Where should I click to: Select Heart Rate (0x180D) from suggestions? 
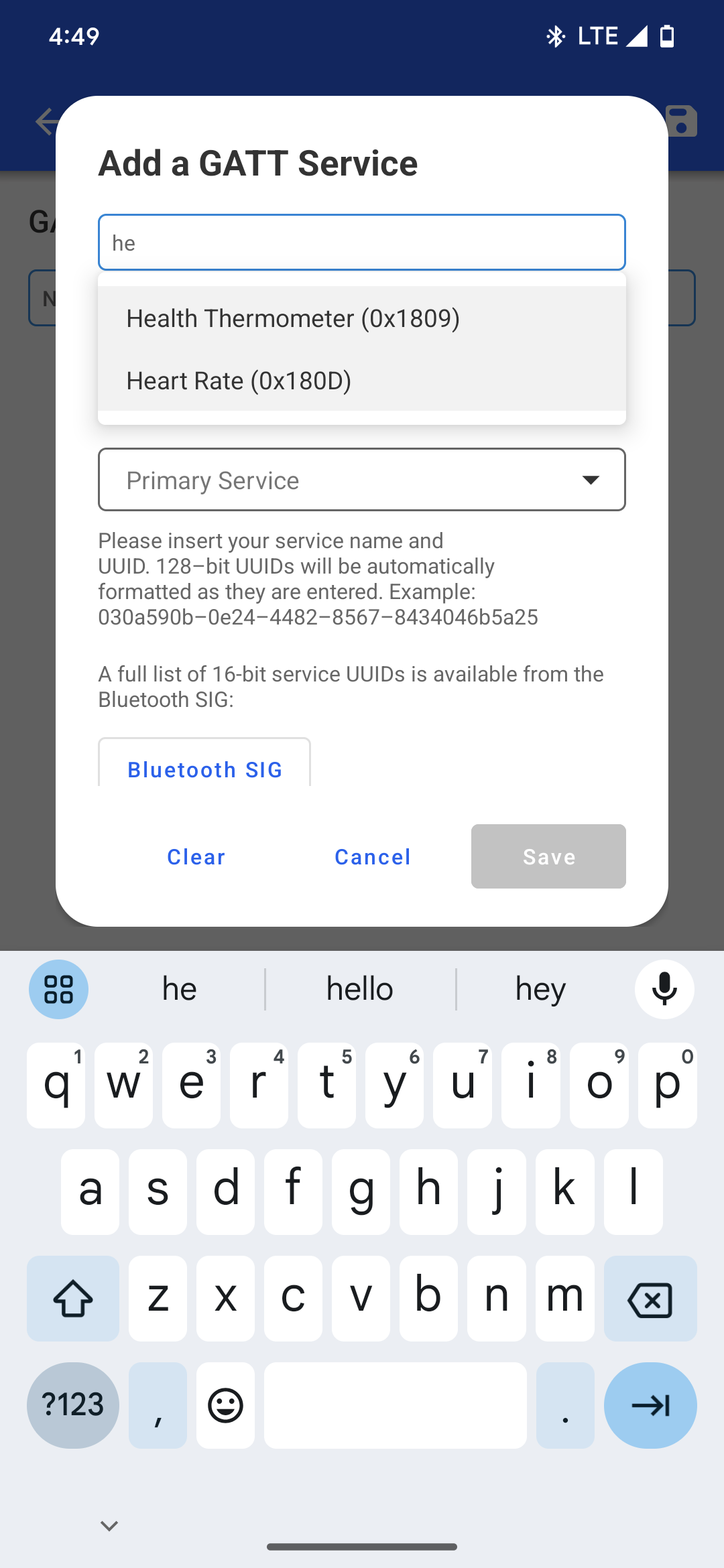pyautogui.click(x=239, y=380)
